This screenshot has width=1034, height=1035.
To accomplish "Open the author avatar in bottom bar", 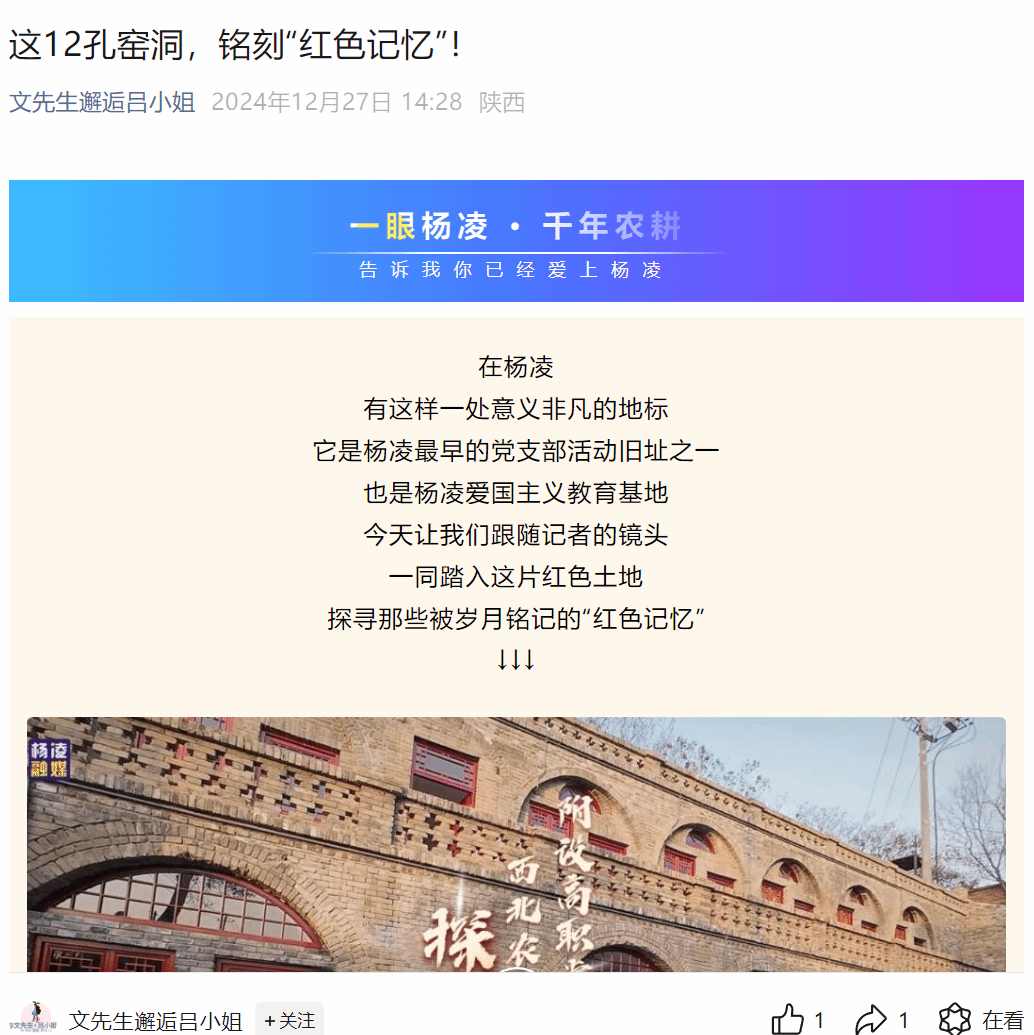I will pos(37,1018).
